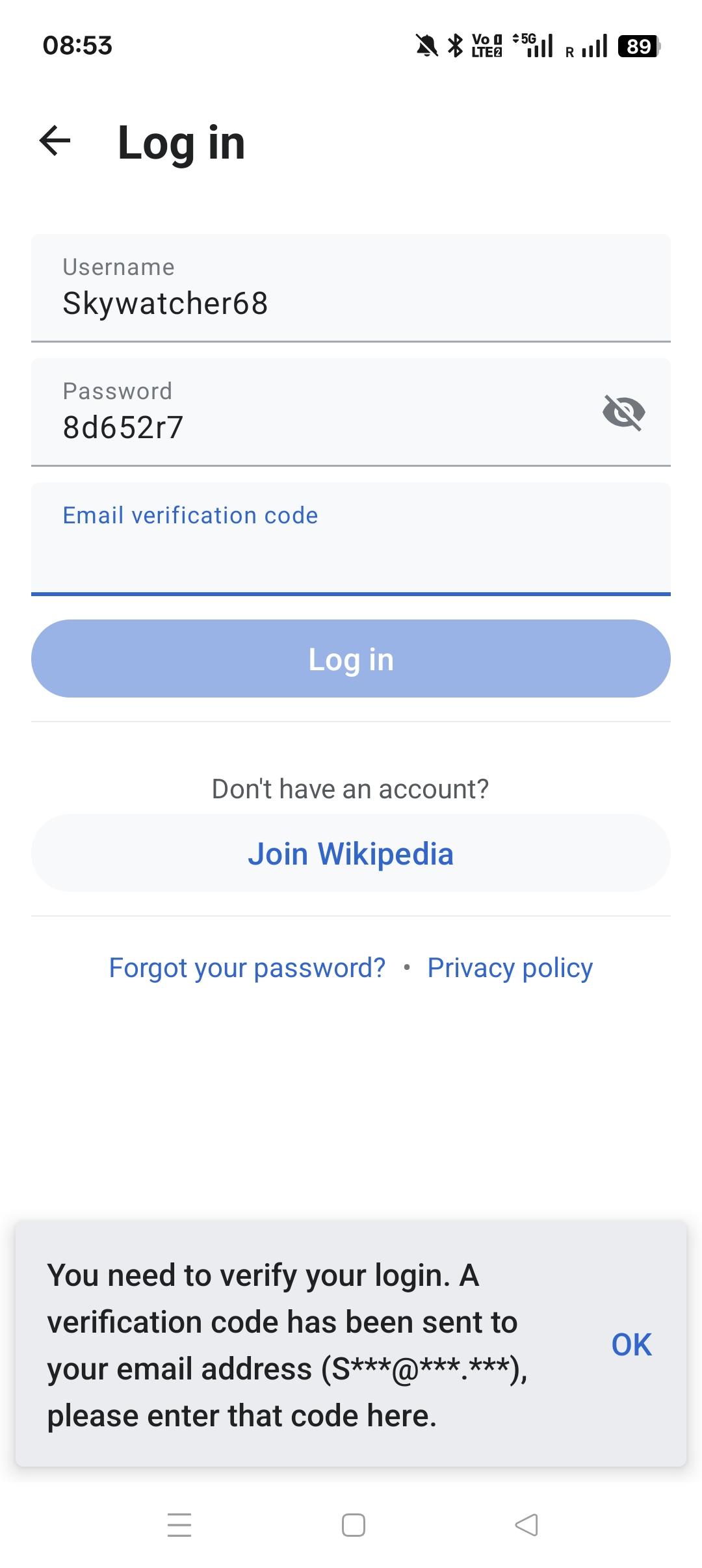Tap the blue Log in button
The height and width of the screenshot is (1568, 702).
tap(351, 659)
